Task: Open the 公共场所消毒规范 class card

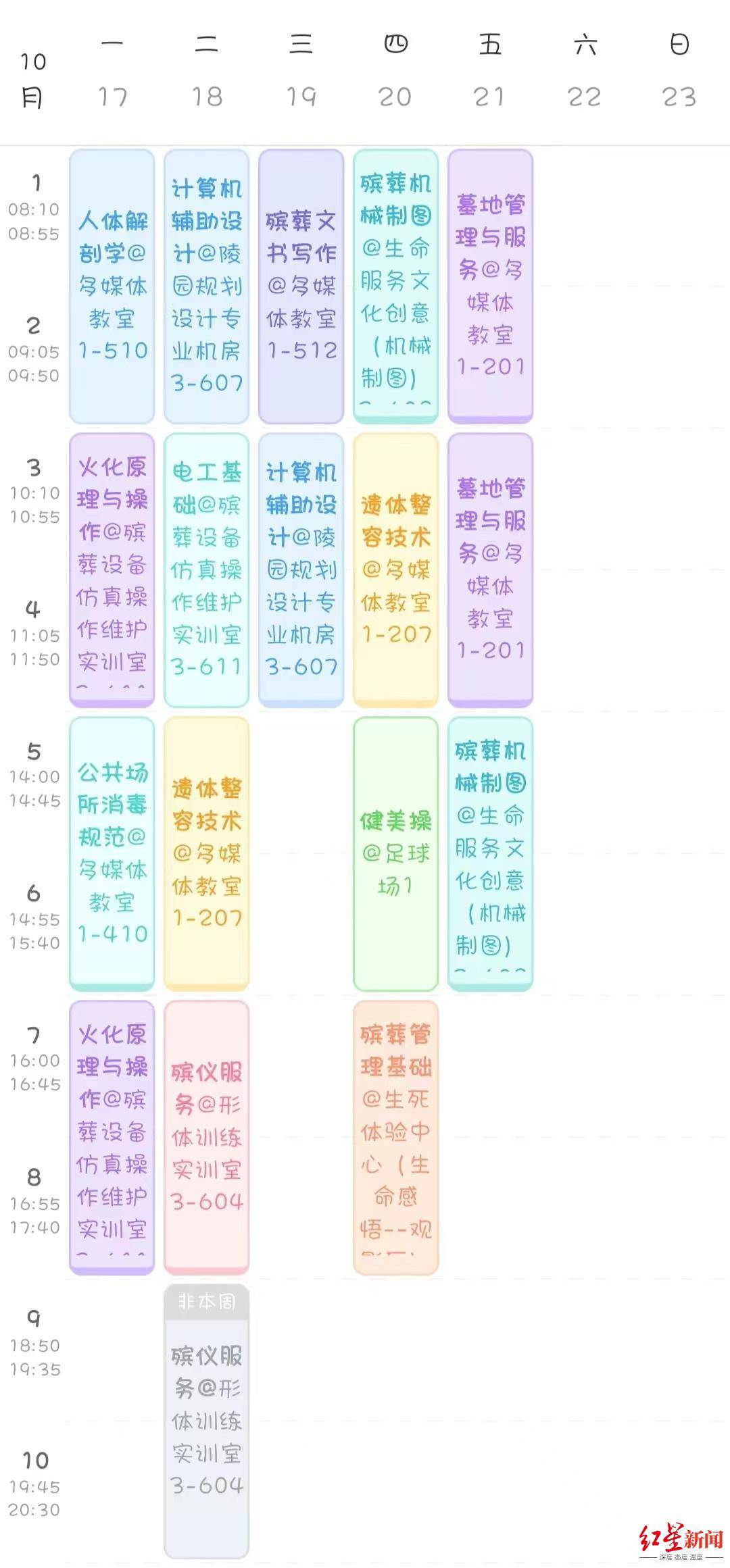Action: pos(112,853)
